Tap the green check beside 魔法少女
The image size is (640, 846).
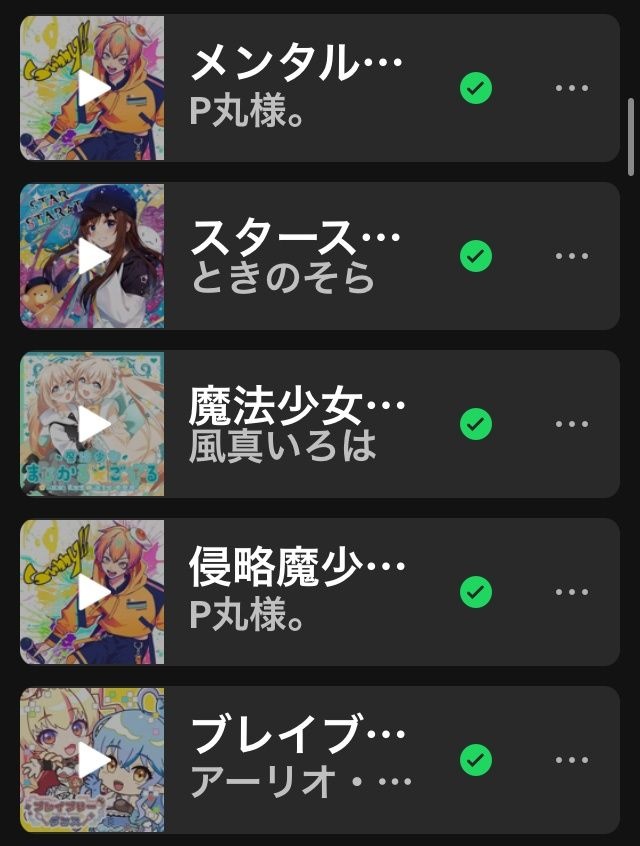click(476, 424)
